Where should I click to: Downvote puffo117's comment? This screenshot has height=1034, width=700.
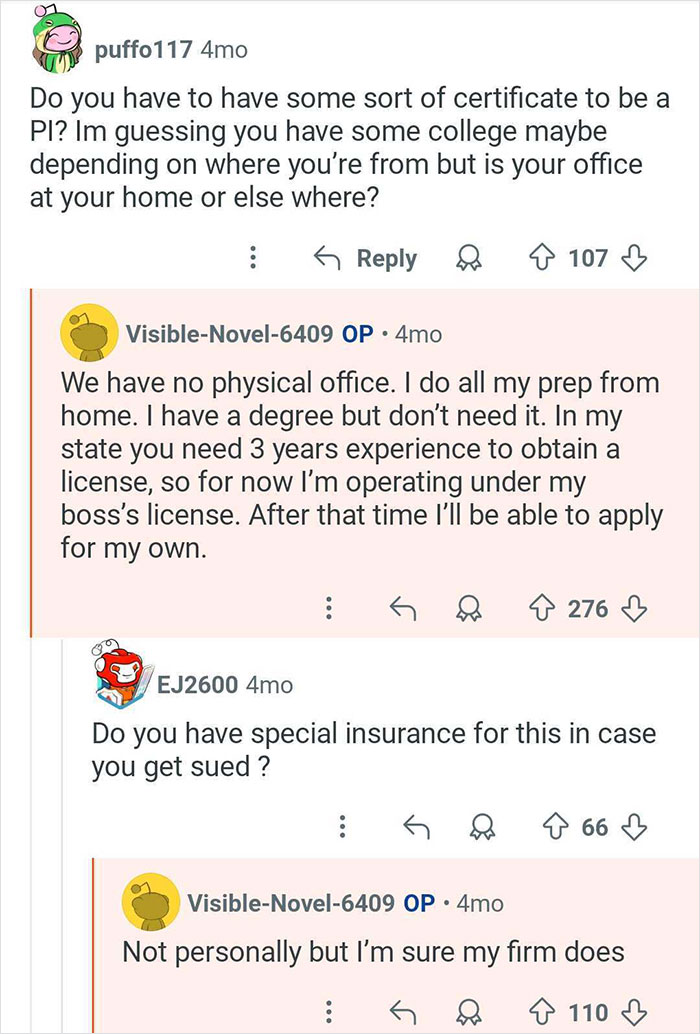pyautogui.click(x=631, y=258)
